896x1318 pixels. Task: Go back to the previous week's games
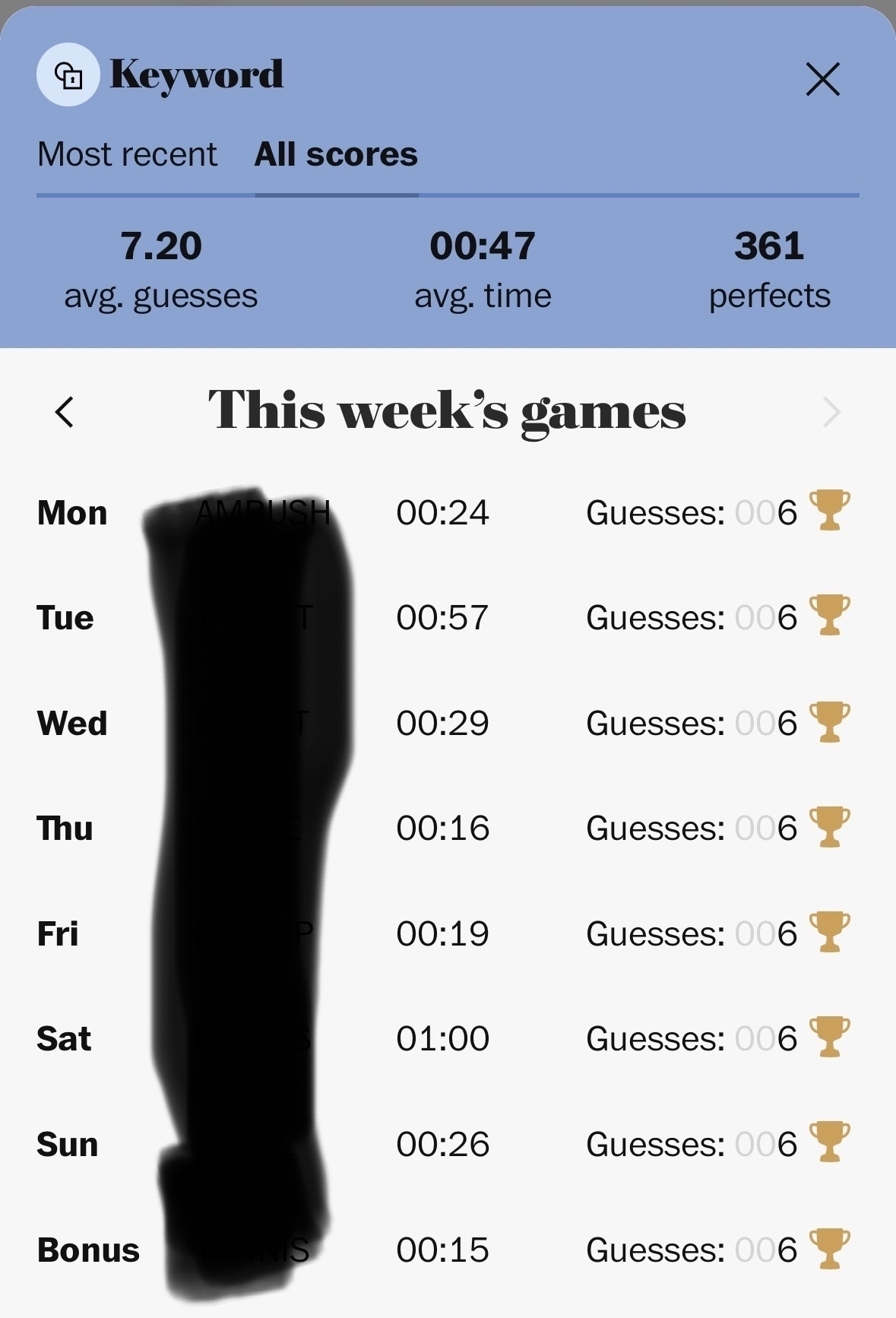point(65,412)
